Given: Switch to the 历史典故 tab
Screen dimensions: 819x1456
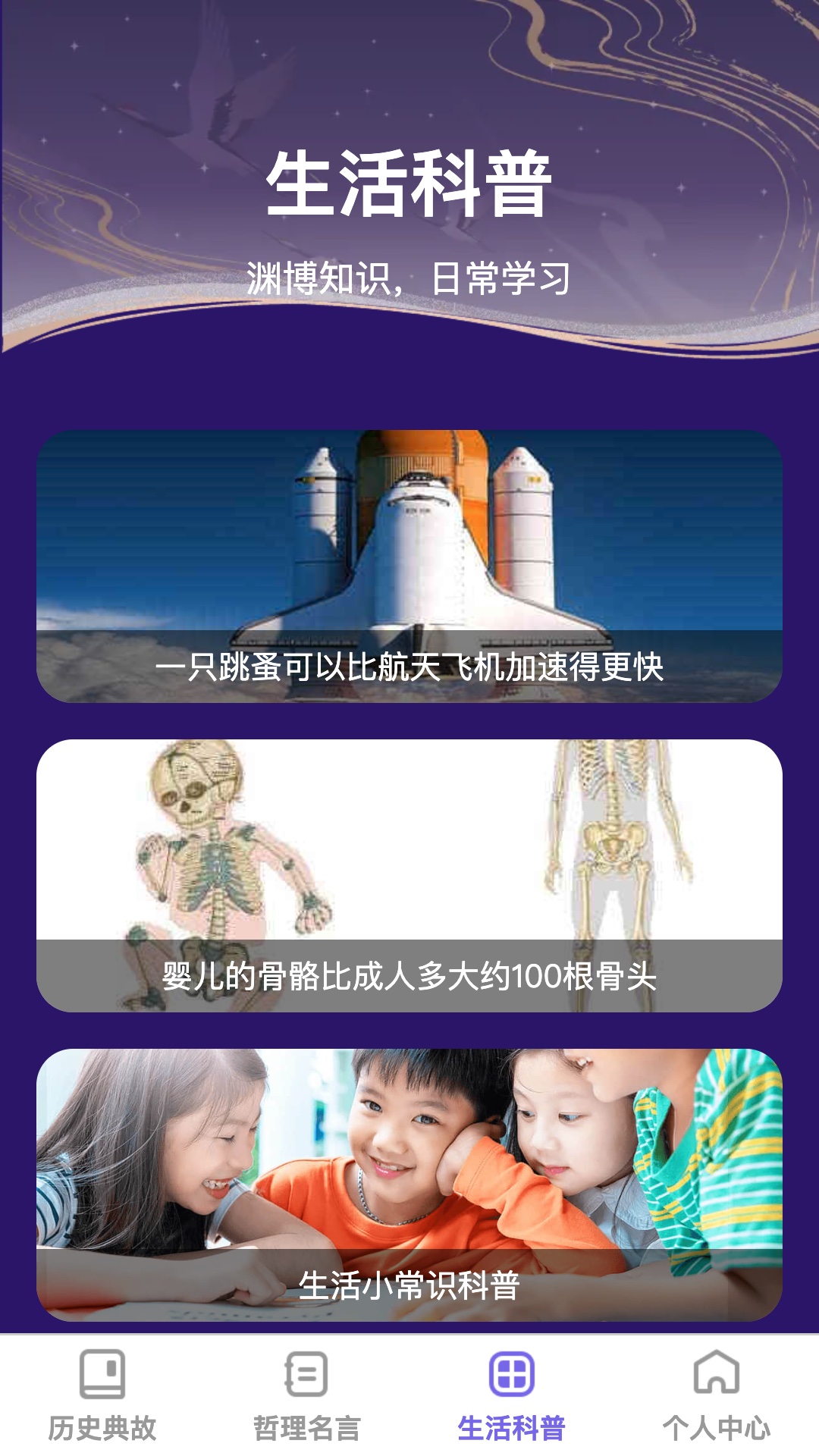Looking at the screenshot, I should (x=102, y=1395).
